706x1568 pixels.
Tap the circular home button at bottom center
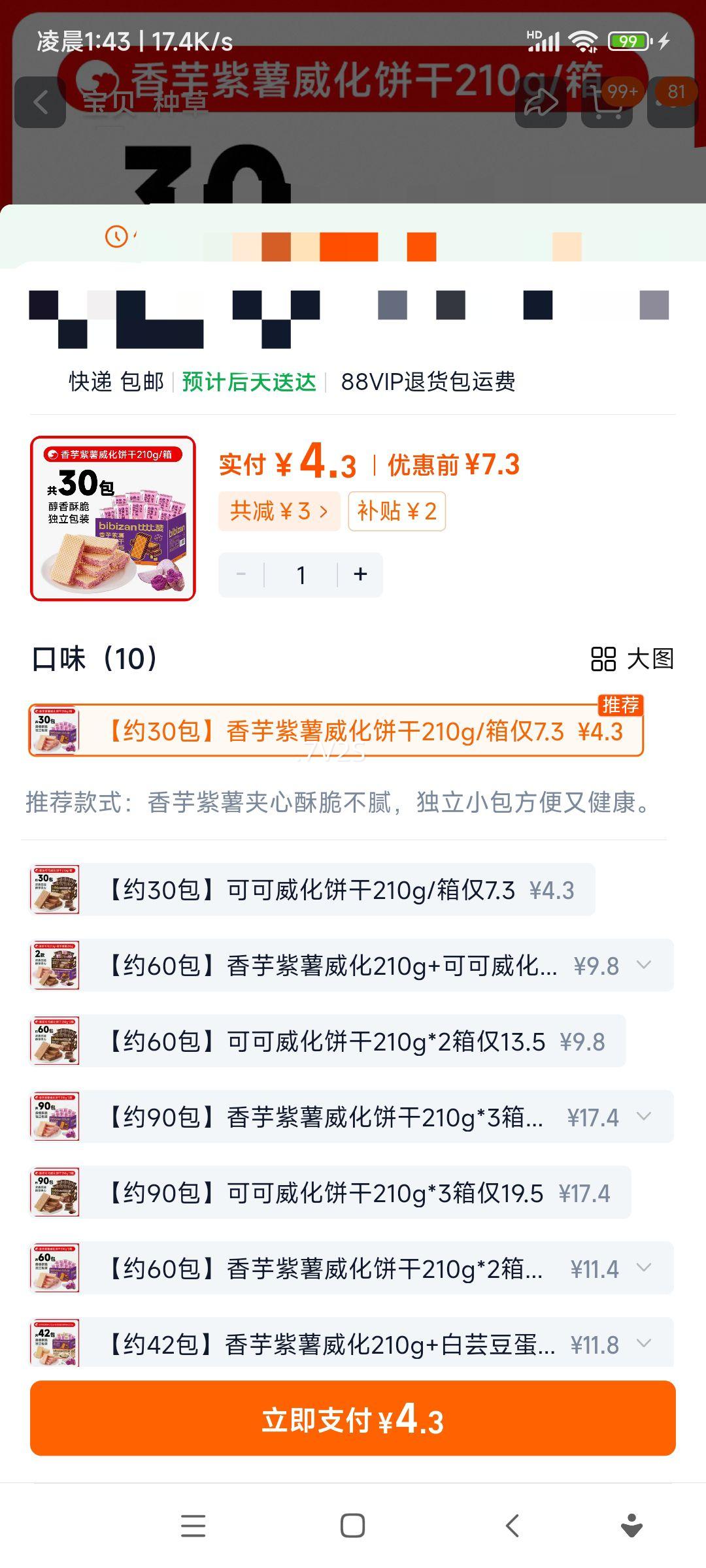click(353, 1526)
